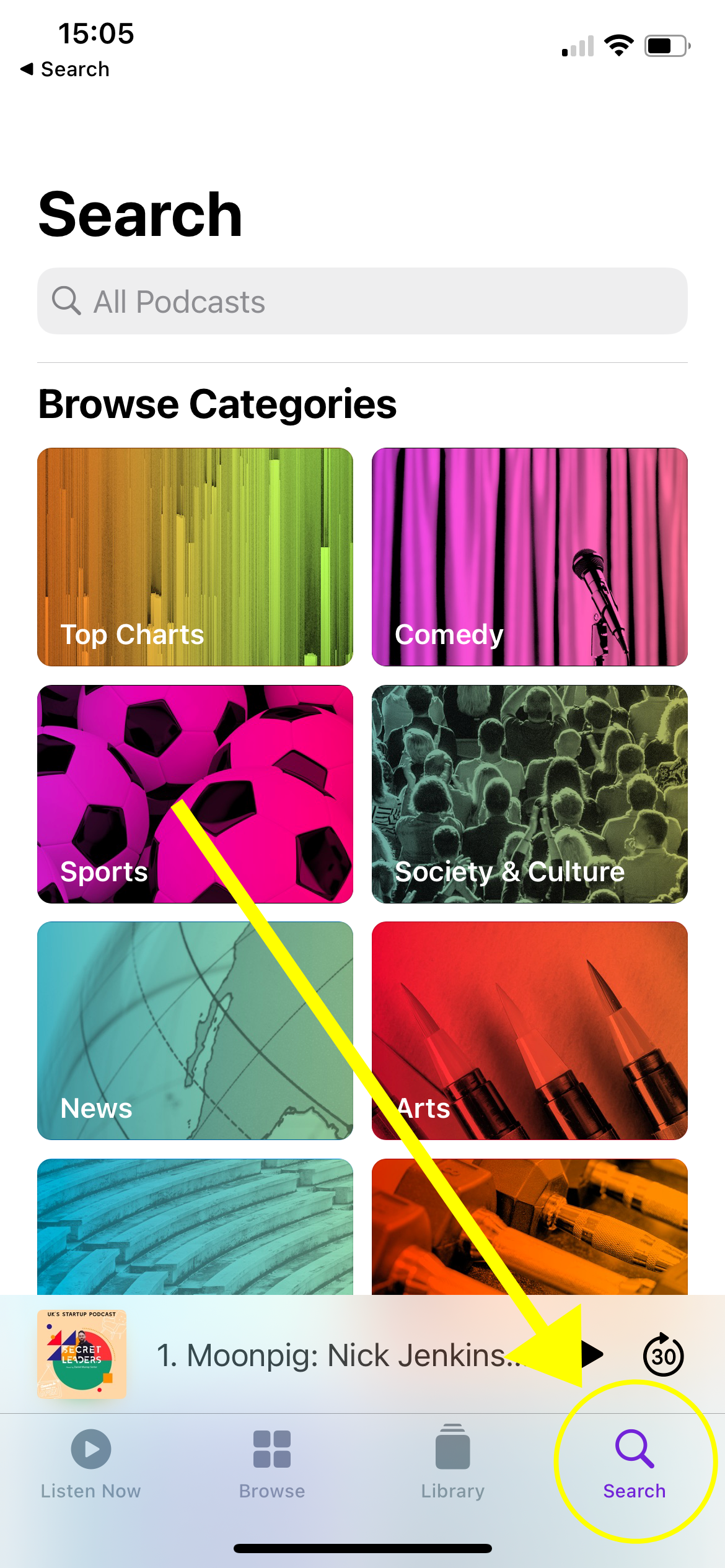Tap the All Podcasts search field
Image resolution: width=725 pixels, height=1568 pixels.
point(362,302)
